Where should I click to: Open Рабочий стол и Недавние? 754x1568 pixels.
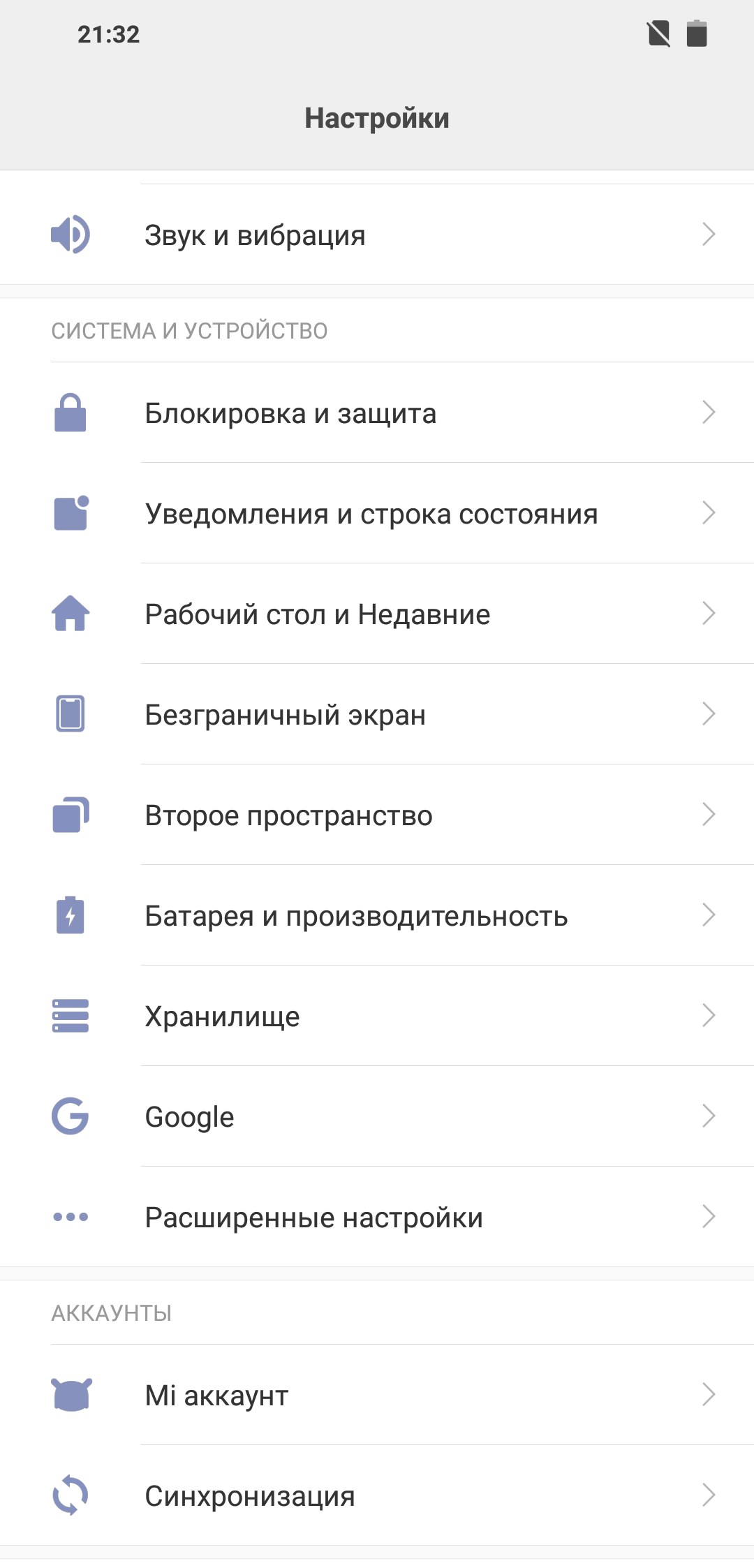[377, 614]
